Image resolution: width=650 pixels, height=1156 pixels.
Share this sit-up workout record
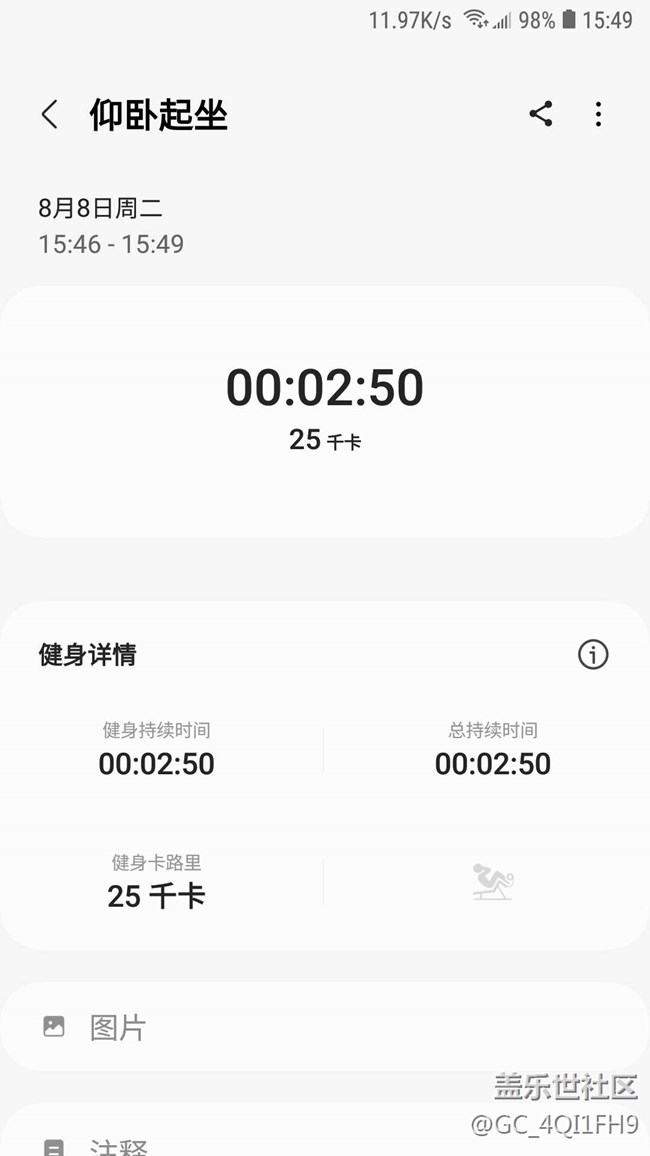coord(541,114)
